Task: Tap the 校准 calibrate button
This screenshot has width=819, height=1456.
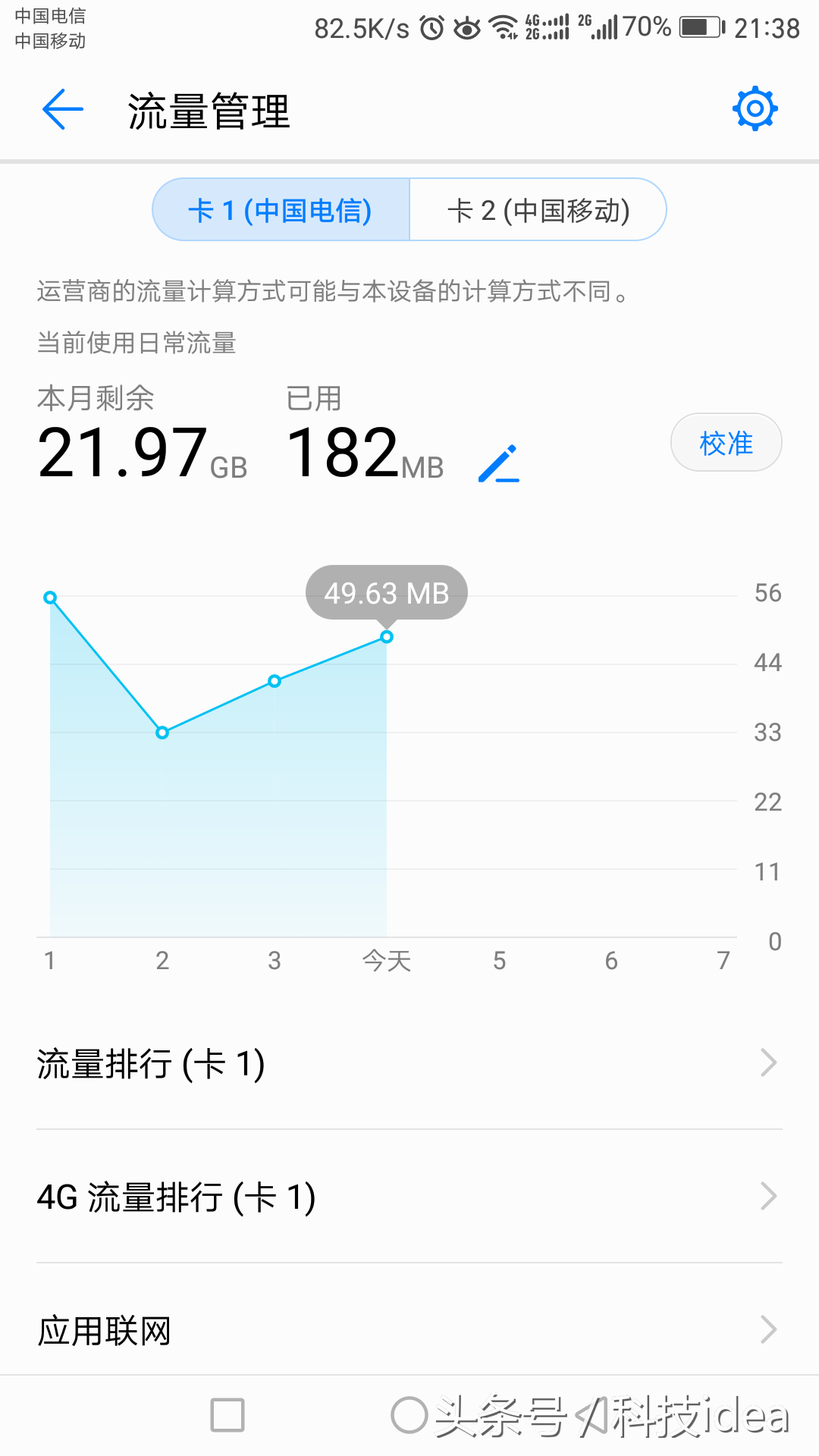Action: pos(726,443)
